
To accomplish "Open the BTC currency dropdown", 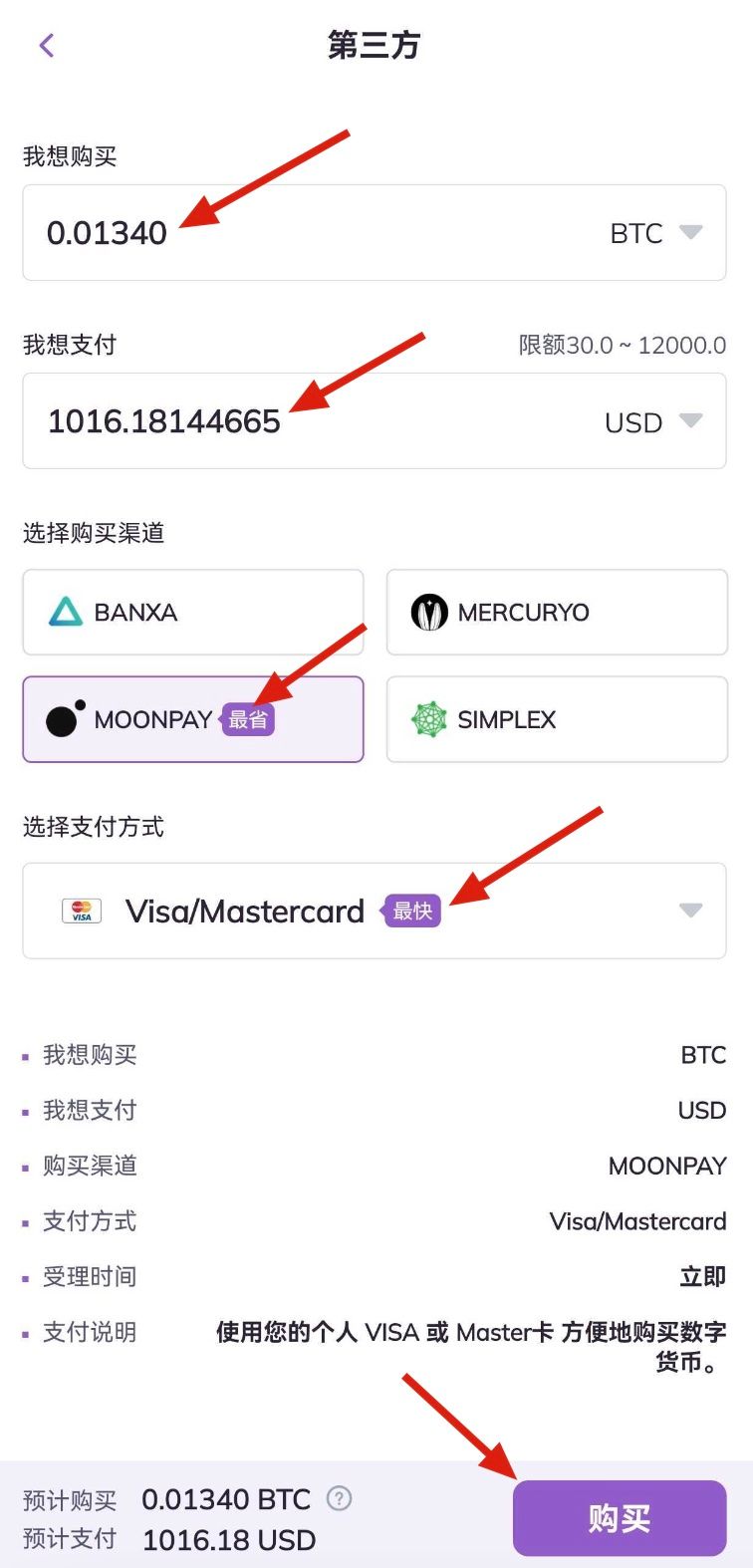I will point(655,233).
